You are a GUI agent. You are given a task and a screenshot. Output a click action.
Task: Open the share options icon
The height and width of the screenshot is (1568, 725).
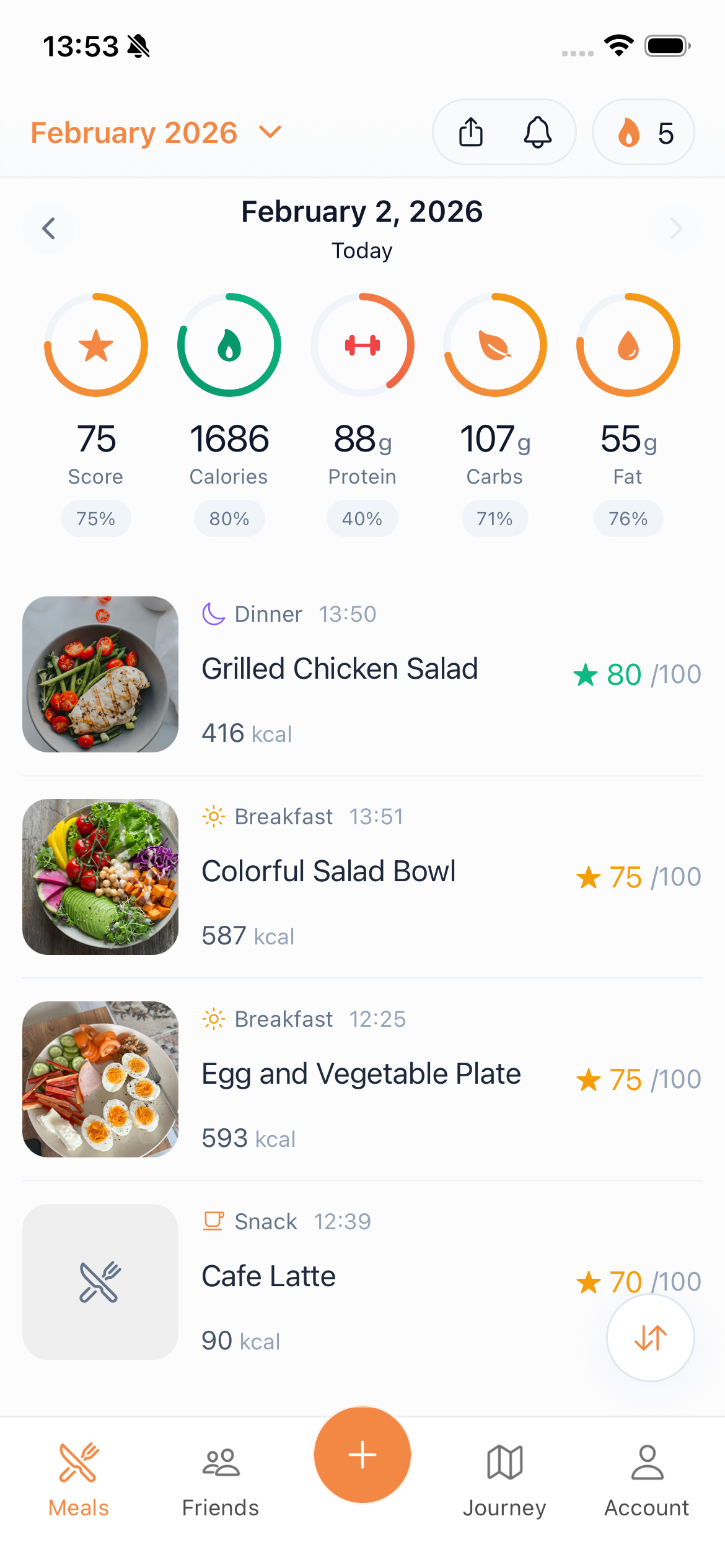pyautogui.click(x=470, y=132)
